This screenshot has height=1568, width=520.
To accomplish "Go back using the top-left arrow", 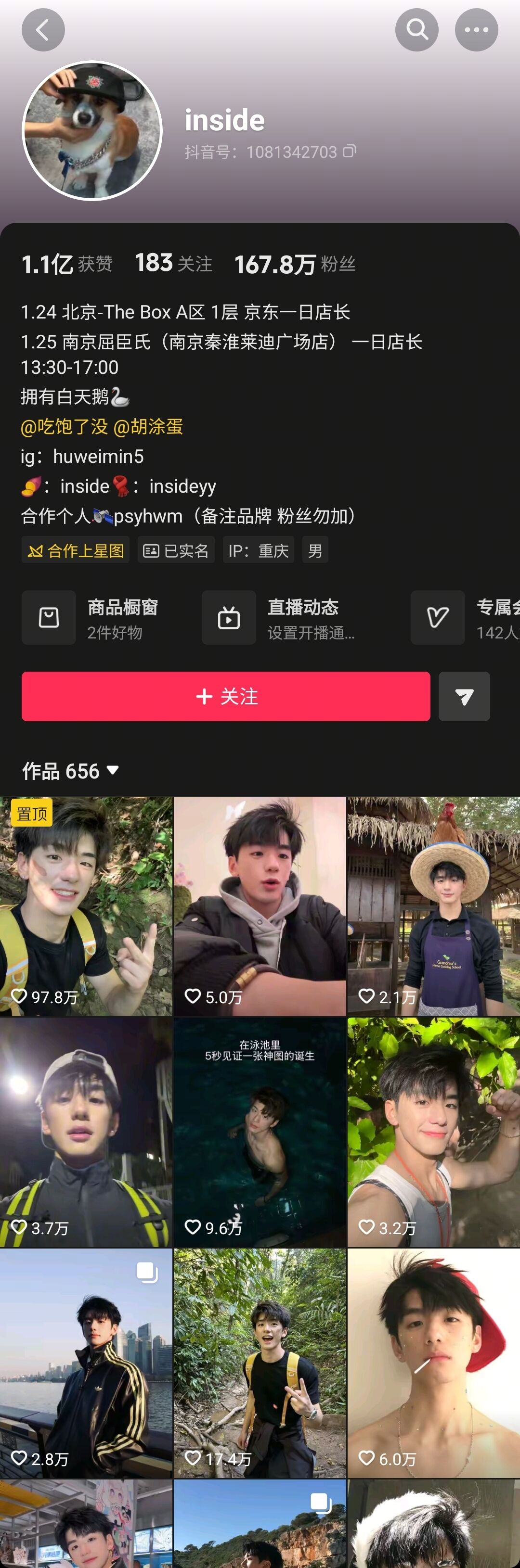I will coord(43,30).
